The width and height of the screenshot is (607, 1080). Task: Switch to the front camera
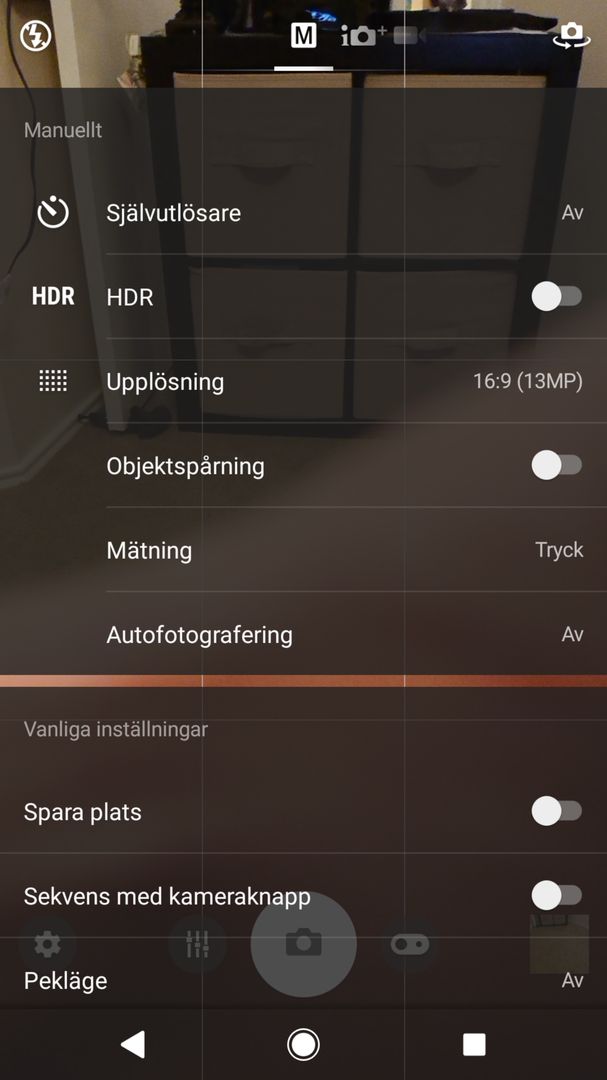(x=571, y=35)
